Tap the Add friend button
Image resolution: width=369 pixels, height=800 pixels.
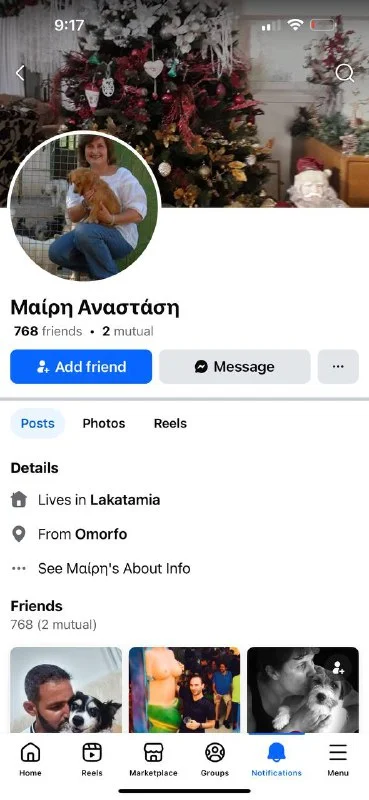click(x=81, y=366)
